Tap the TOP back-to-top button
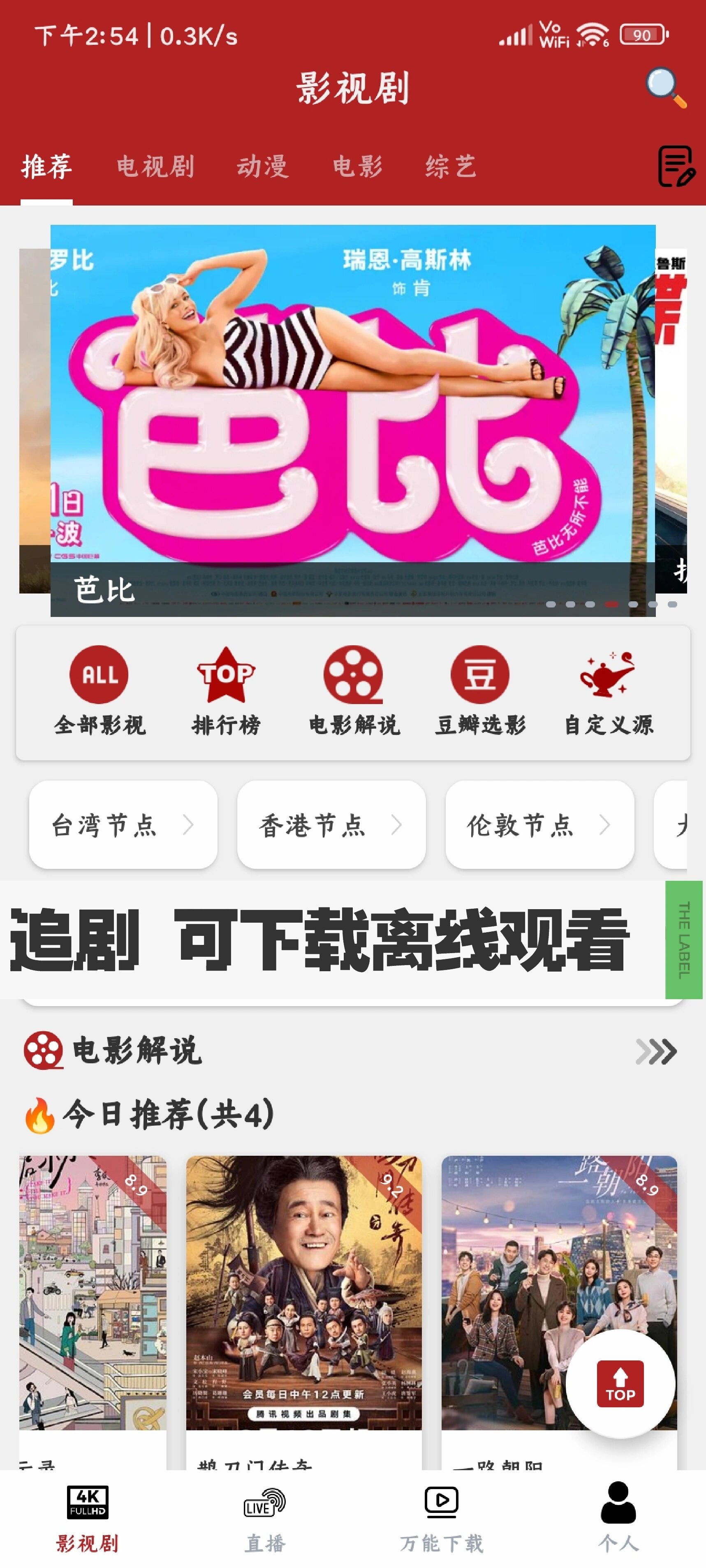The image size is (706, 1568). pyautogui.click(x=620, y=1383)
